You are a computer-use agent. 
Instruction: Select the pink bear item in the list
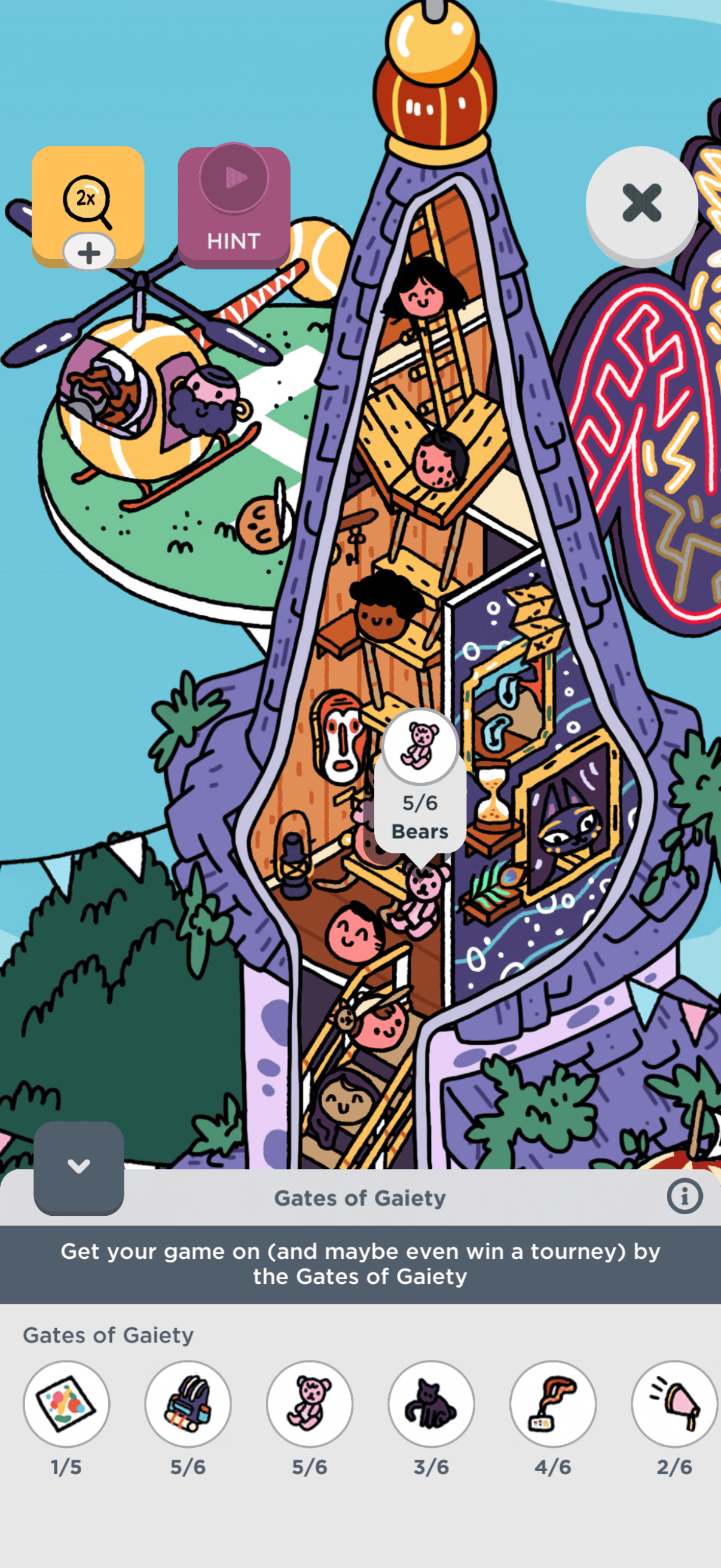[x=310, y=1403]
